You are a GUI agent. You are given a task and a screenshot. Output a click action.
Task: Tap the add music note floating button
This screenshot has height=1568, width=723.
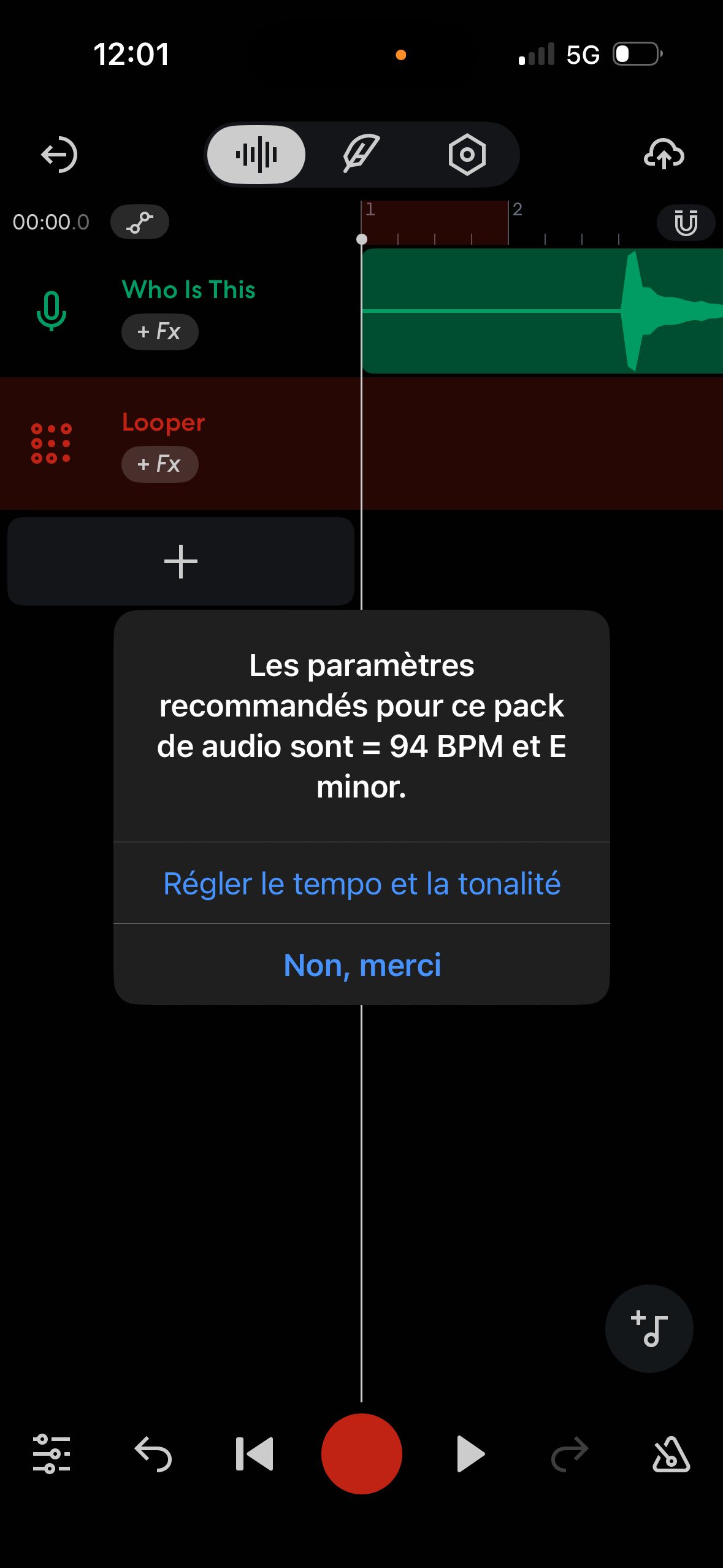(x=648, y=1328)
